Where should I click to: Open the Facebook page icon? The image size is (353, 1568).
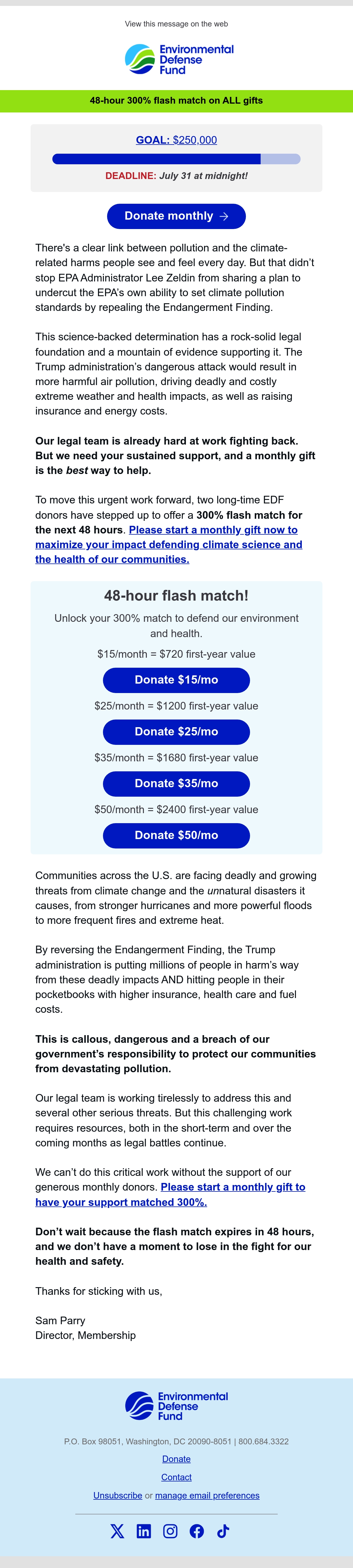[197, 1531]
